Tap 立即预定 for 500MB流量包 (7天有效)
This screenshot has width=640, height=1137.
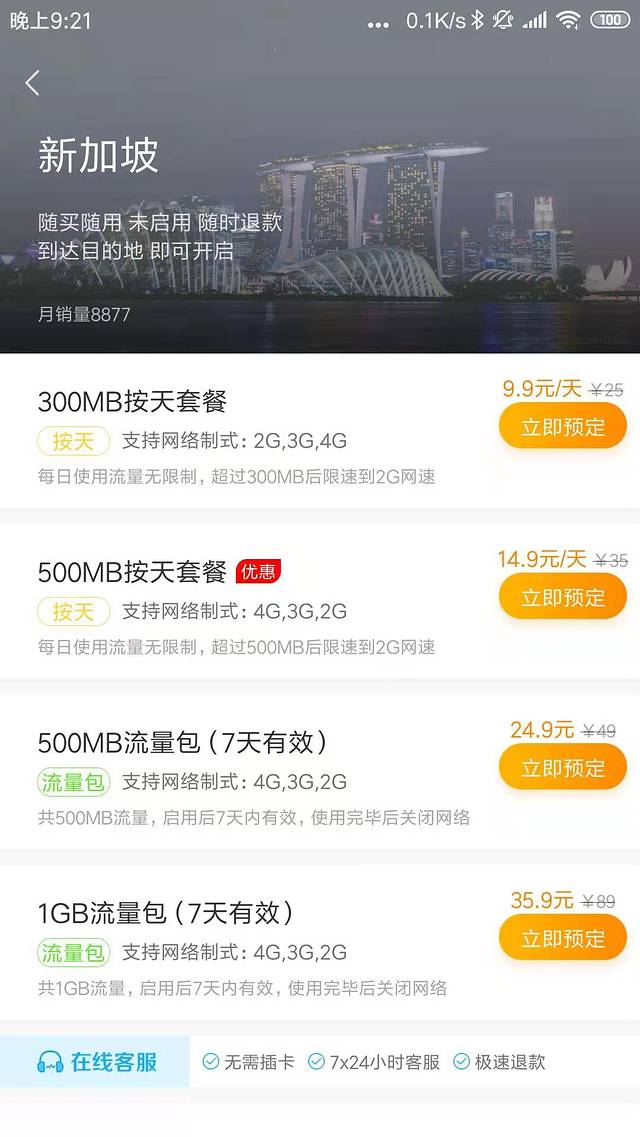click(562, 768)
